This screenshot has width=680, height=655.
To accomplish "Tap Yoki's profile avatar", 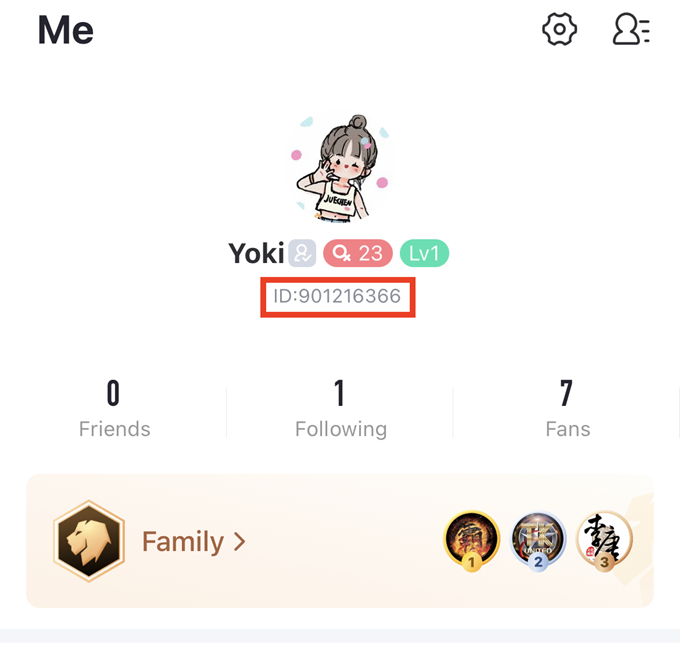I will click(x=339, y=166).
